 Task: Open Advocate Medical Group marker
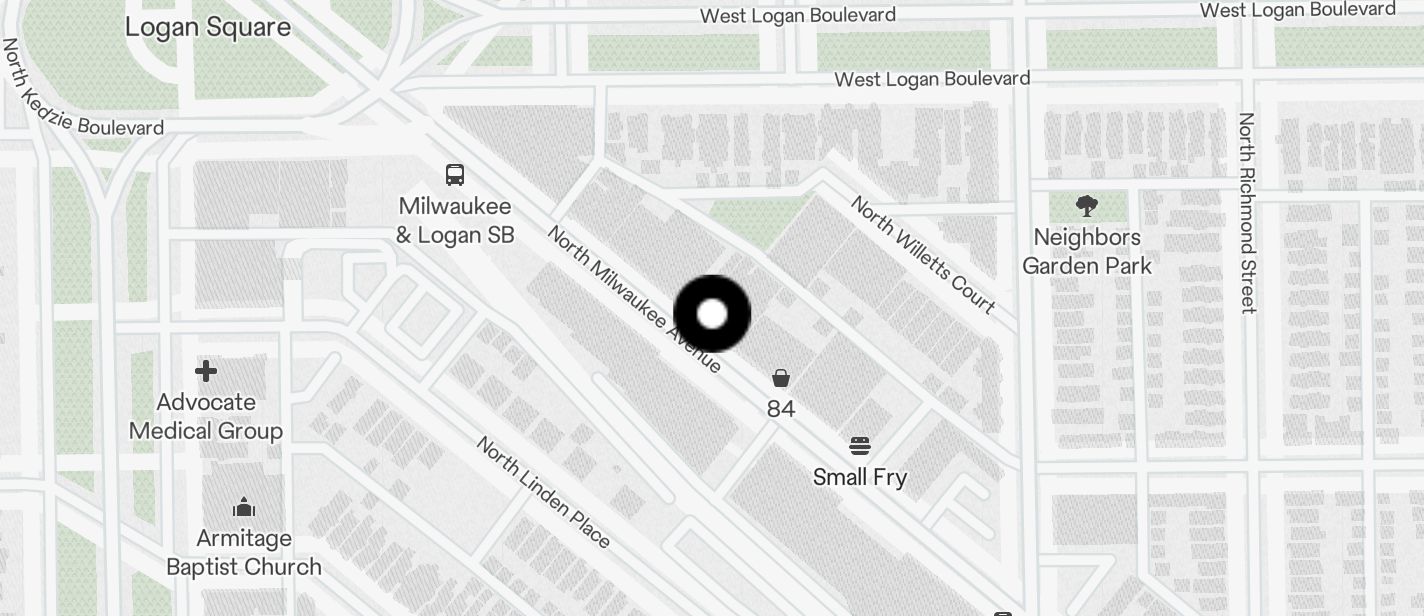206,372
